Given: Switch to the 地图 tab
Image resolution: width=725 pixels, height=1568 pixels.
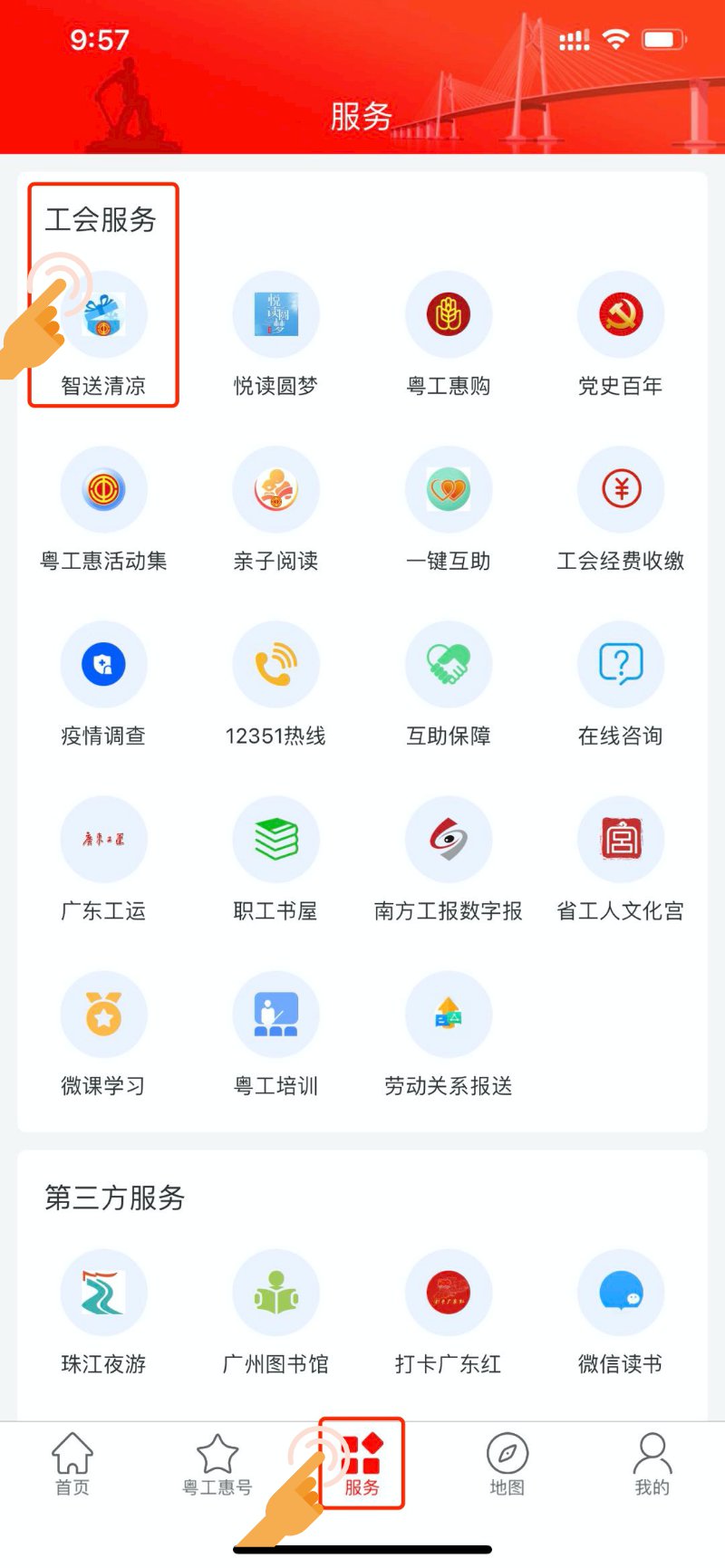Looking at the screenshot, I should tap(507, 1463).
